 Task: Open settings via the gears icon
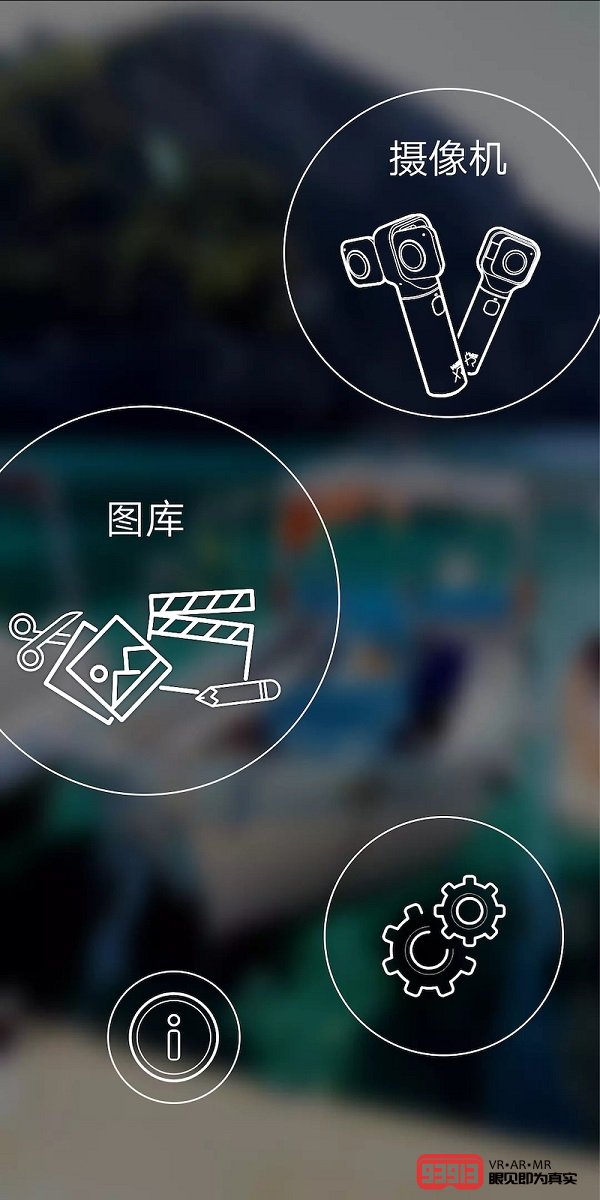(x=443, y=936)
